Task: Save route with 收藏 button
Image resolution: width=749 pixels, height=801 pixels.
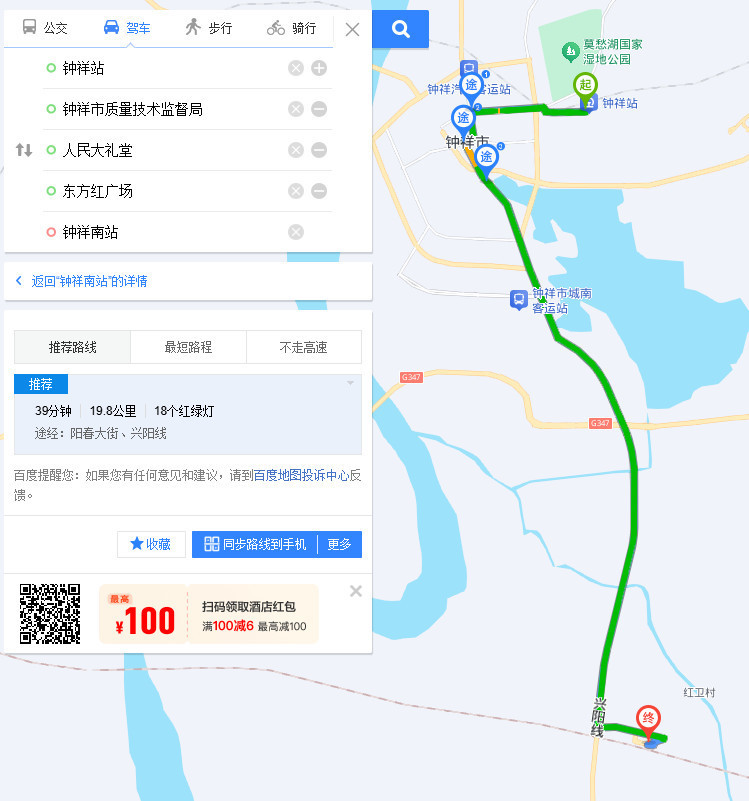Action: [x=151, y=544]
